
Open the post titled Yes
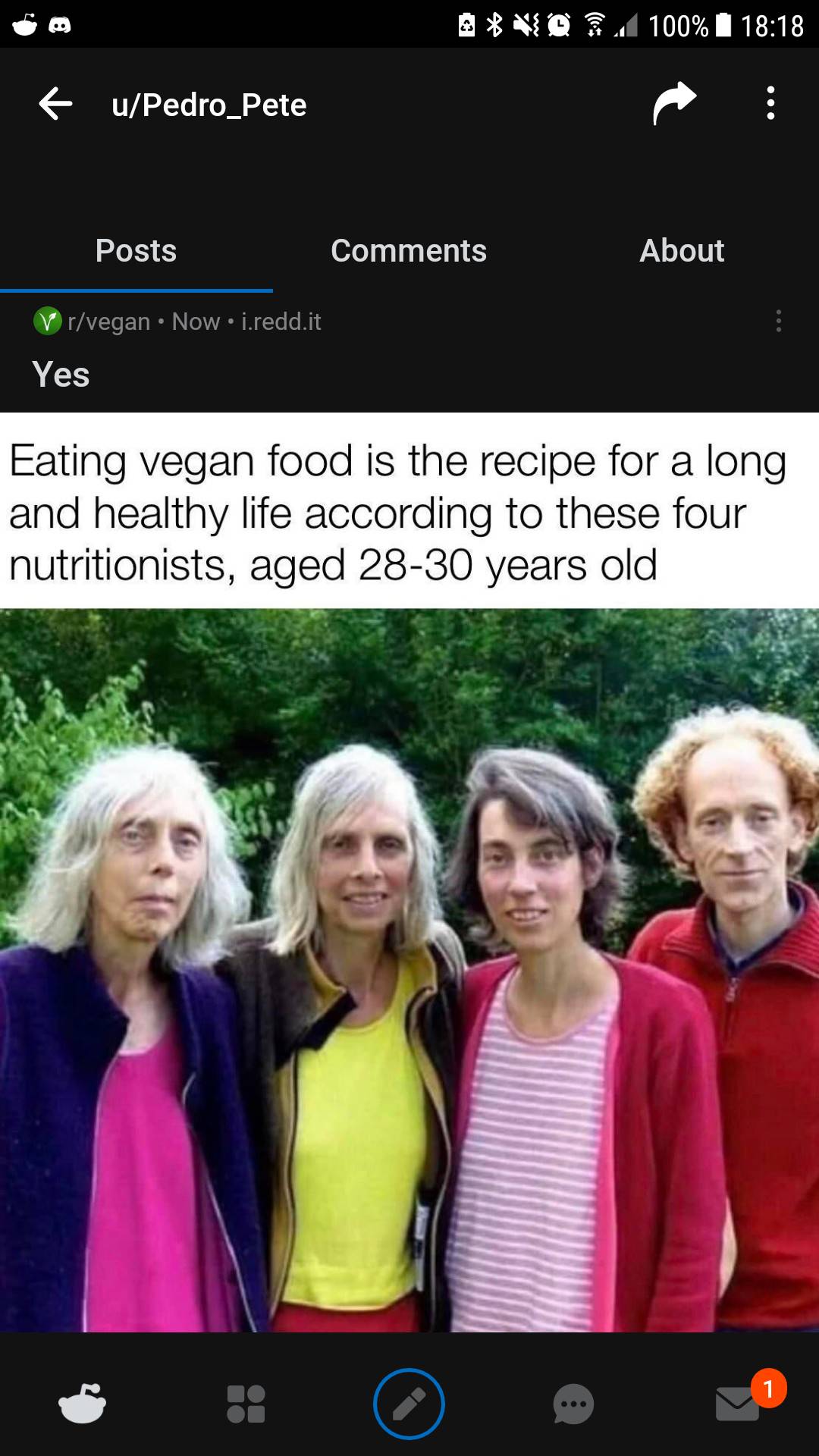pyautogui.click(x=61, y=375)
